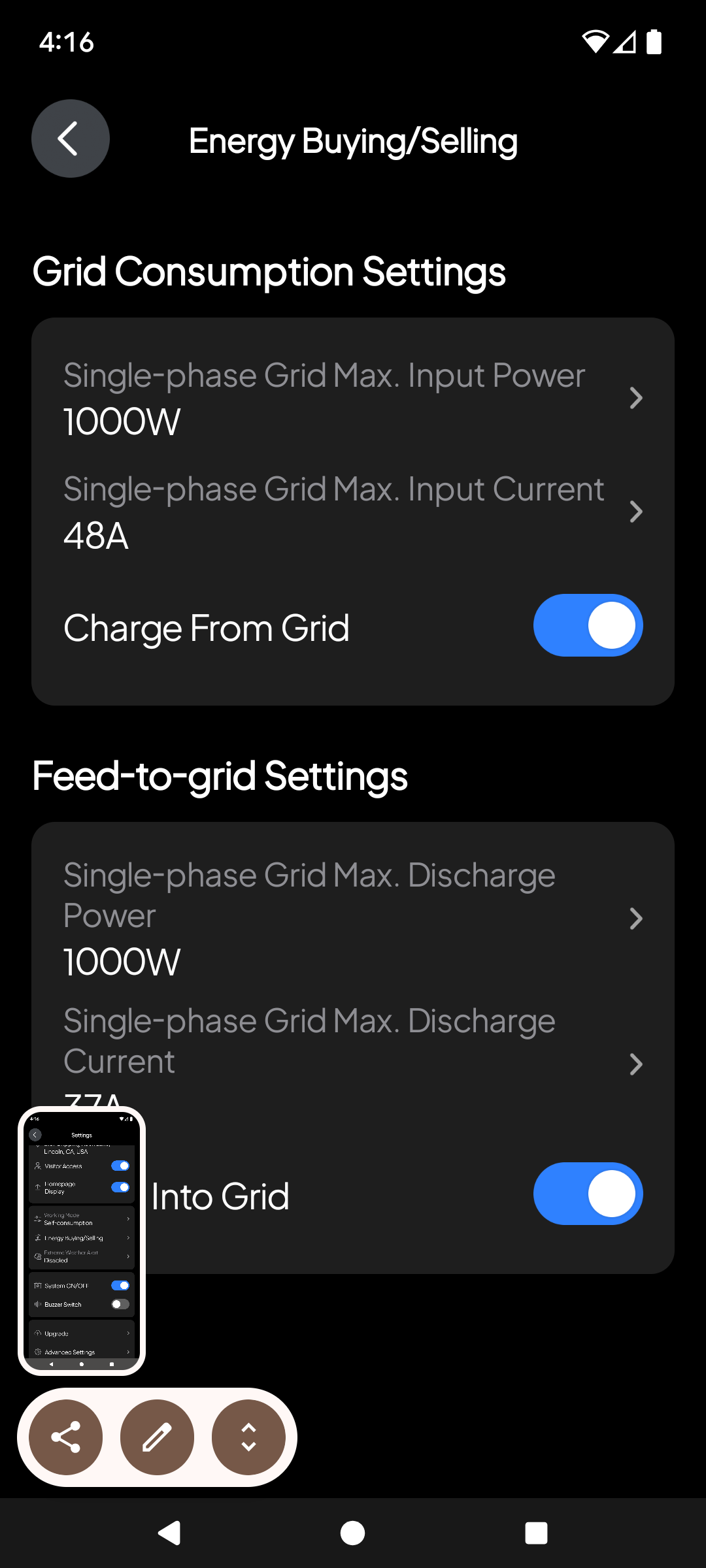Share the captured screenshot
The height and width of the screenshot is (1568, 706).
pos(66,1437)
